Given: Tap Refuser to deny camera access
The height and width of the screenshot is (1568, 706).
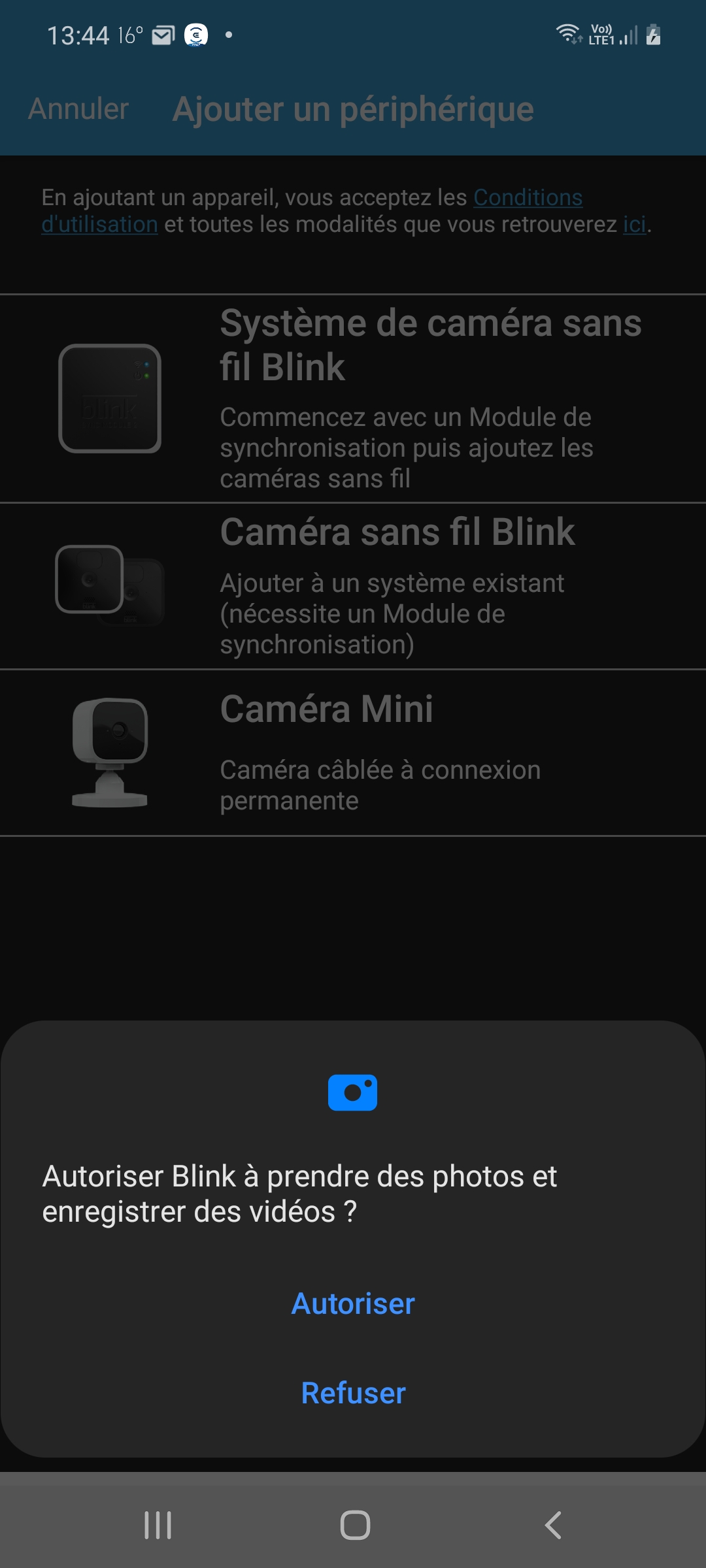Looking at the screenshot, I should click(353, 1394).
